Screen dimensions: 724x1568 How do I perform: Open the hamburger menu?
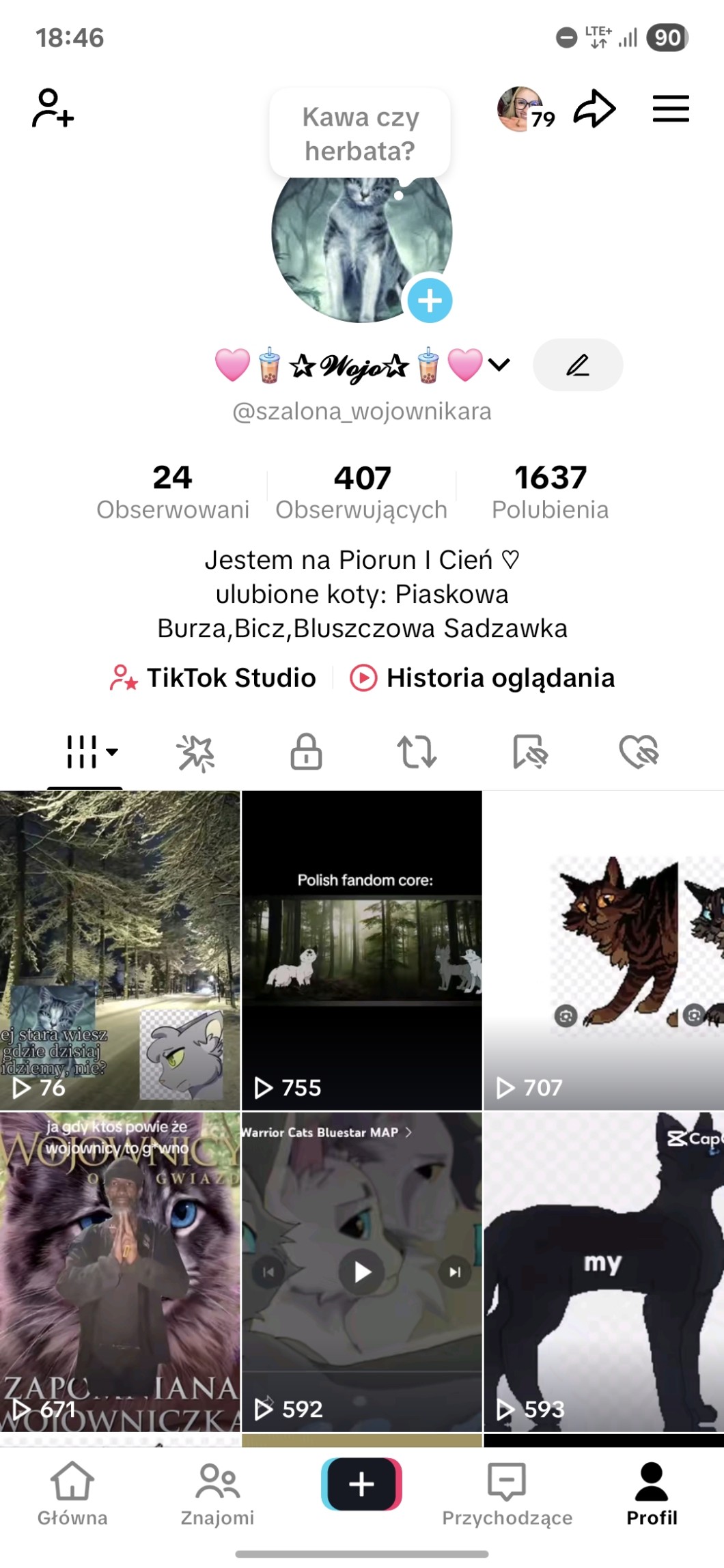point(670,109)
